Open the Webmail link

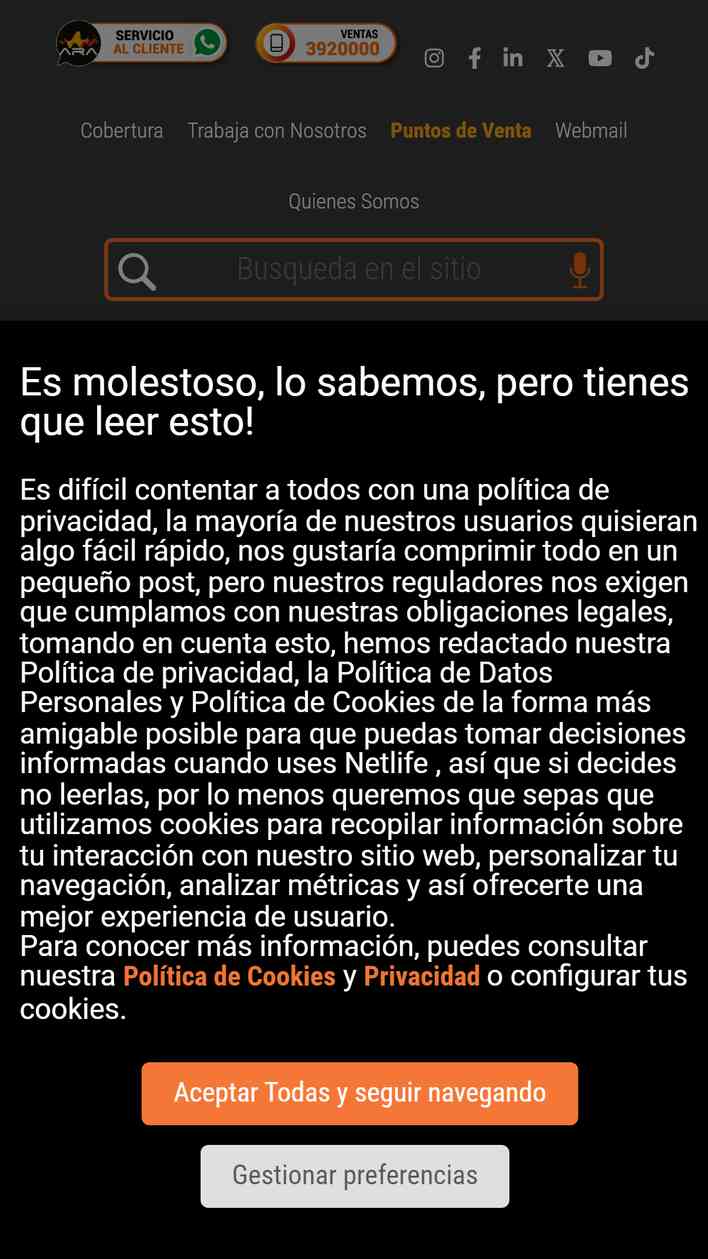pos(591,130)
